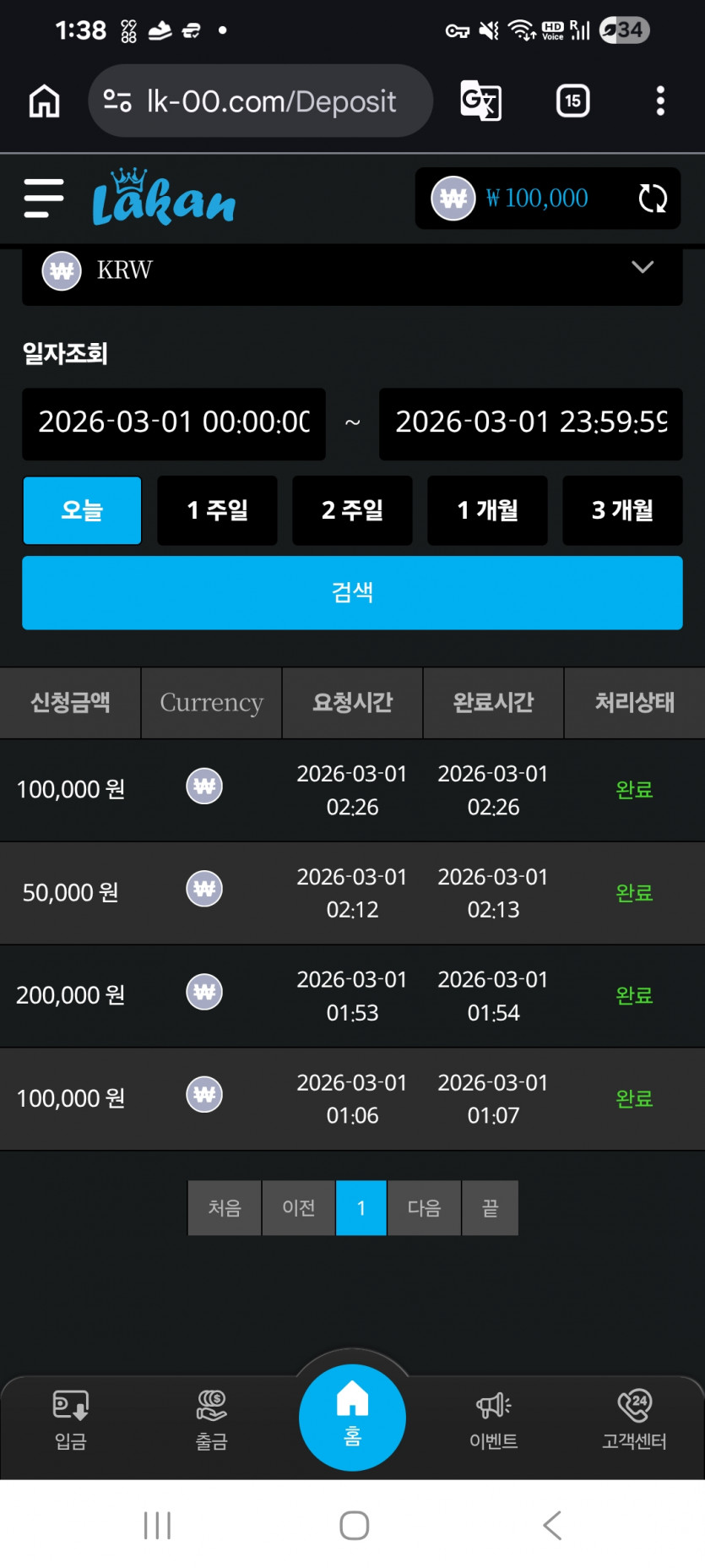Select the 2 주일 range
Screen dimensions: 705x1568
click(352, 510)
